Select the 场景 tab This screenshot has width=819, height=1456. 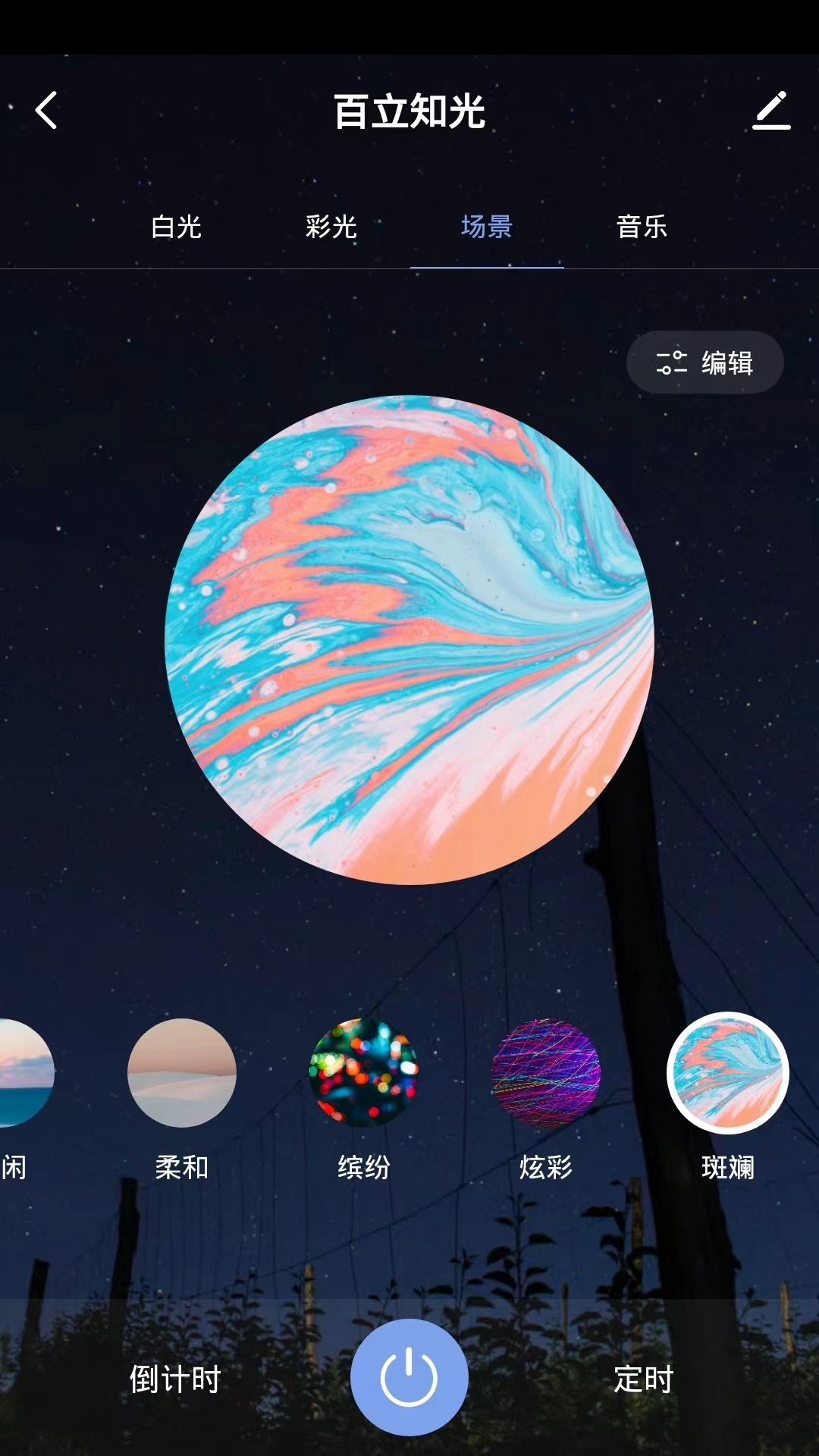pos(487,227)
